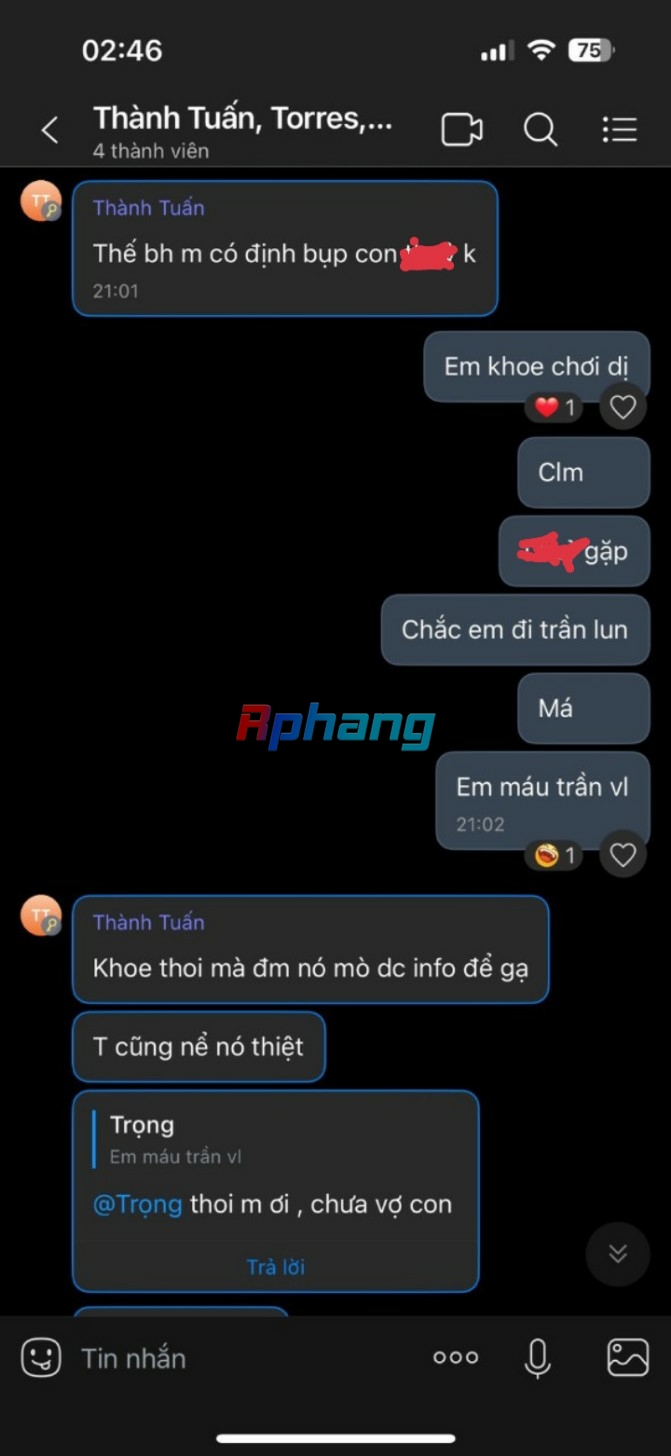Record a voice message

[538, 1358]
